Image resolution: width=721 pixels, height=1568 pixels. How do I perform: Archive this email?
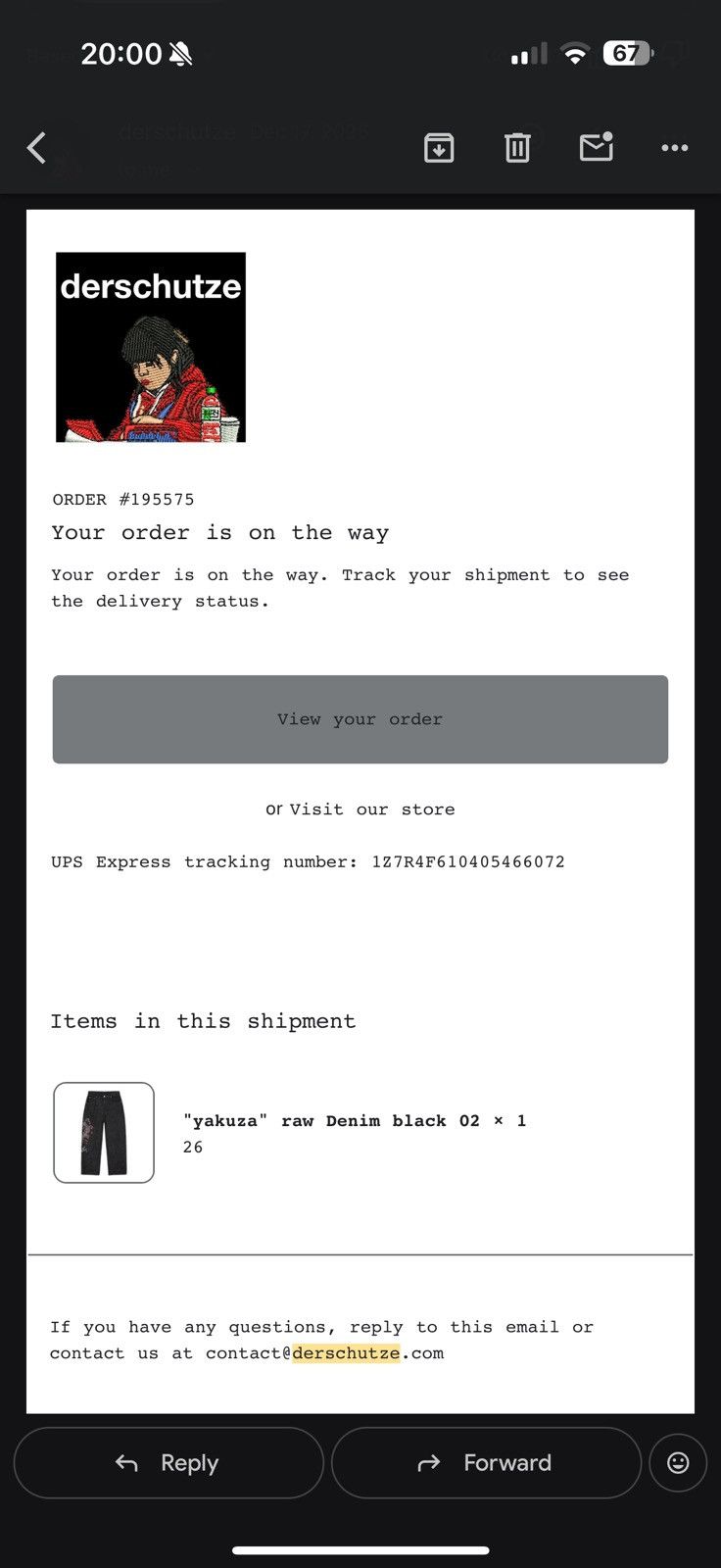click(439, 148)
